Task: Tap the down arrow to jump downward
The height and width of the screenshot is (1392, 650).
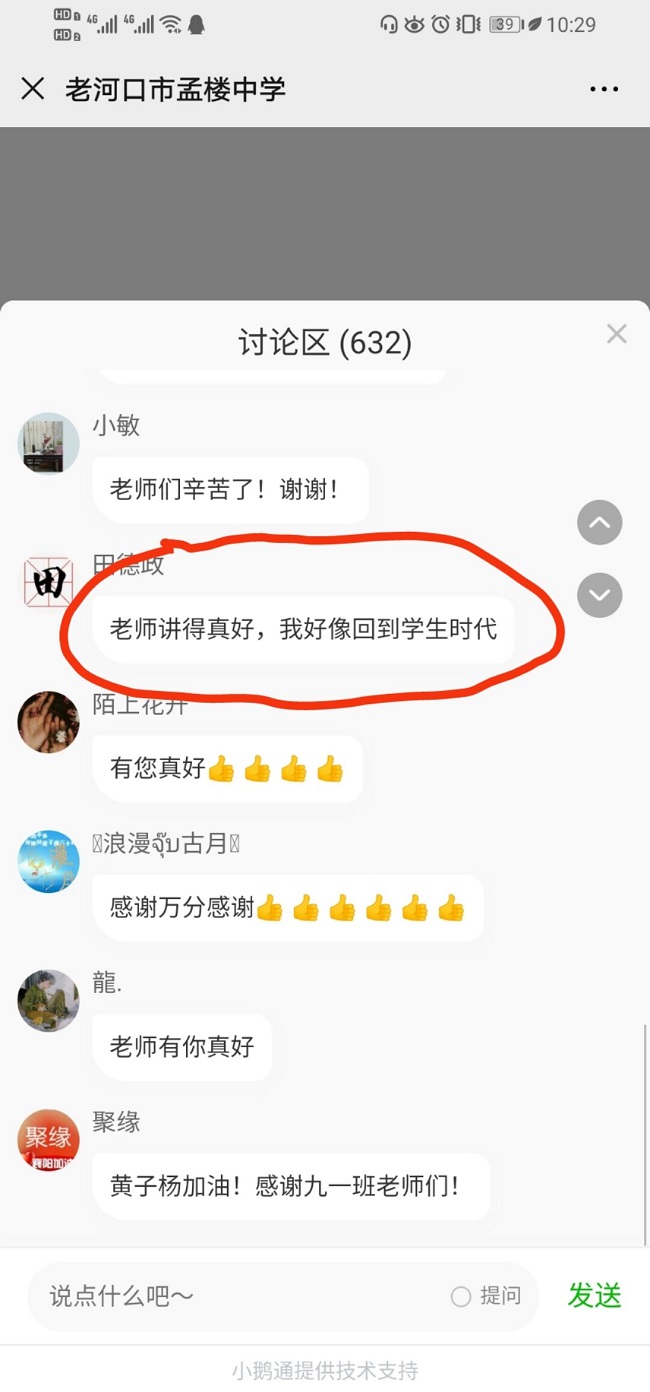Action: 600,595
